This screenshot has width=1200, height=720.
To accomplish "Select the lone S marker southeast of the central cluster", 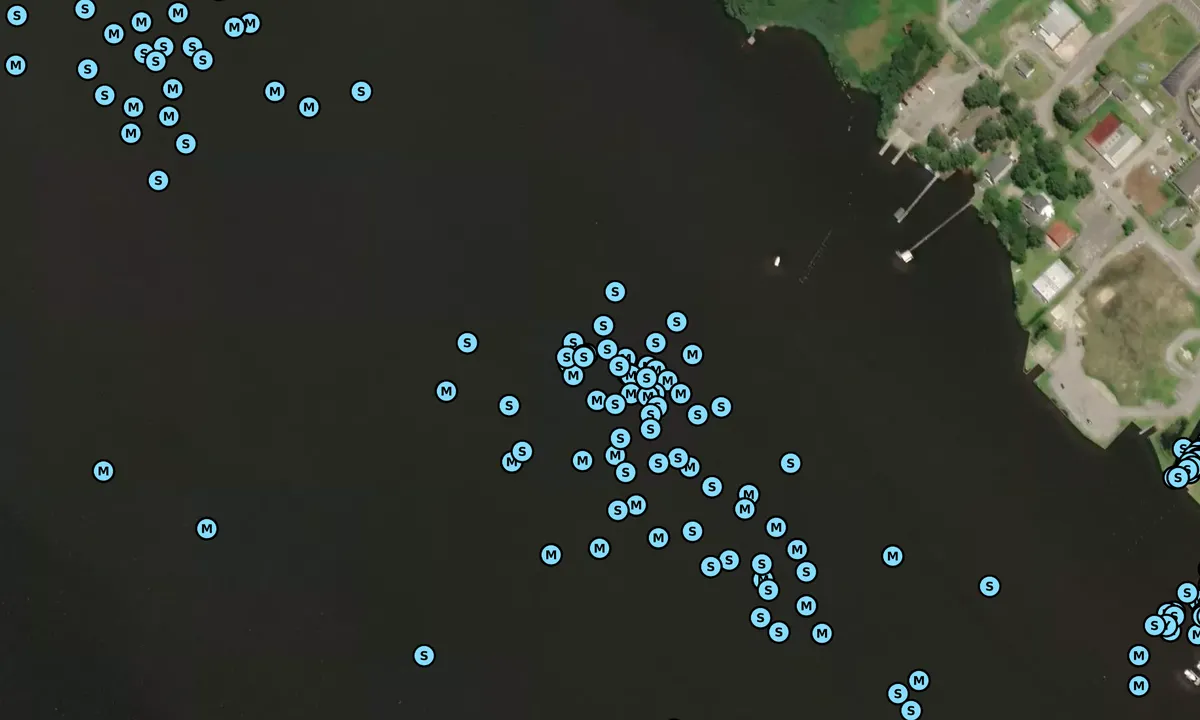I will (989, 587).
